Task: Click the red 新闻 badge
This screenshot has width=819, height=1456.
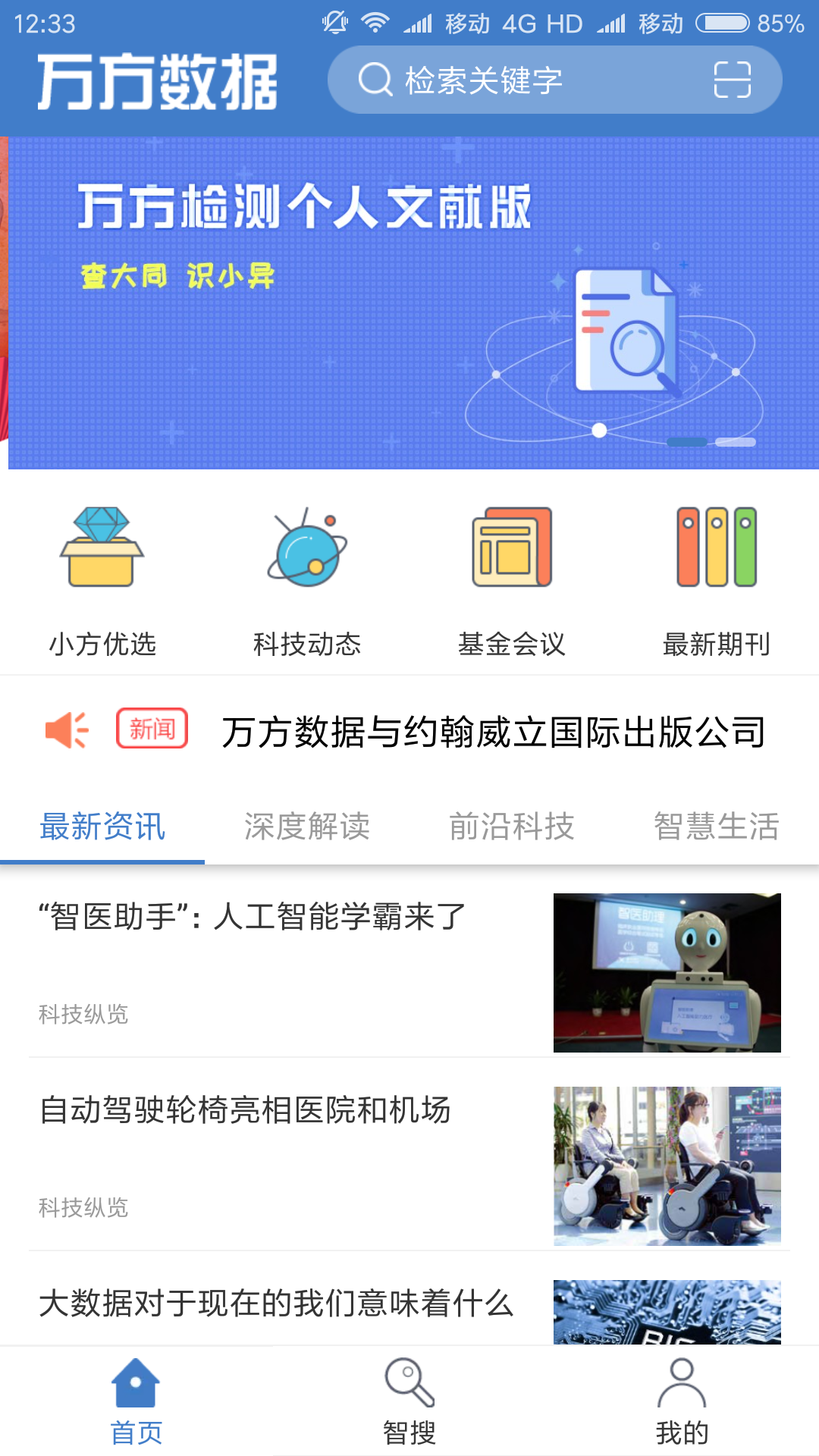Action: coord(151,729)
